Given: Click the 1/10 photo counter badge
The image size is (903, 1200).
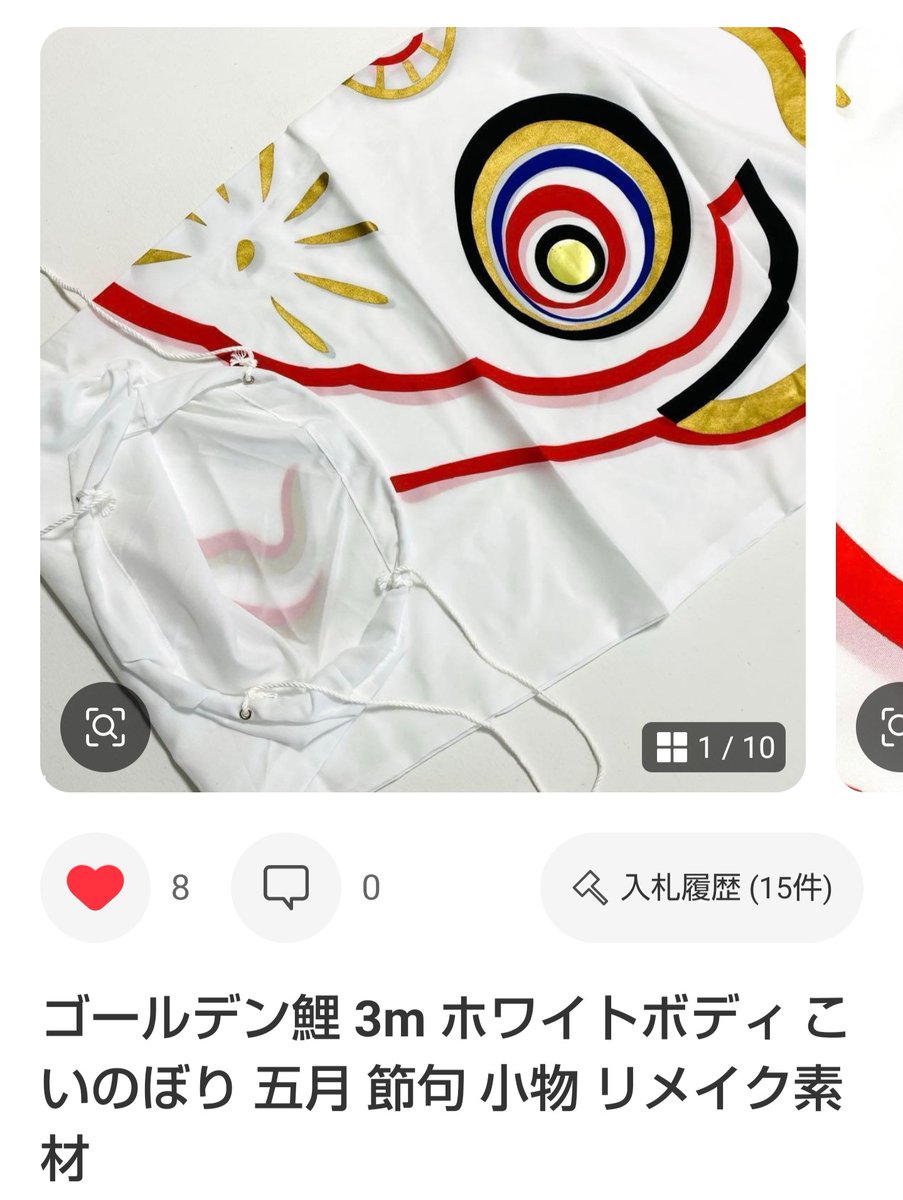Looking at the screenshot, I should tap(715, 745).
